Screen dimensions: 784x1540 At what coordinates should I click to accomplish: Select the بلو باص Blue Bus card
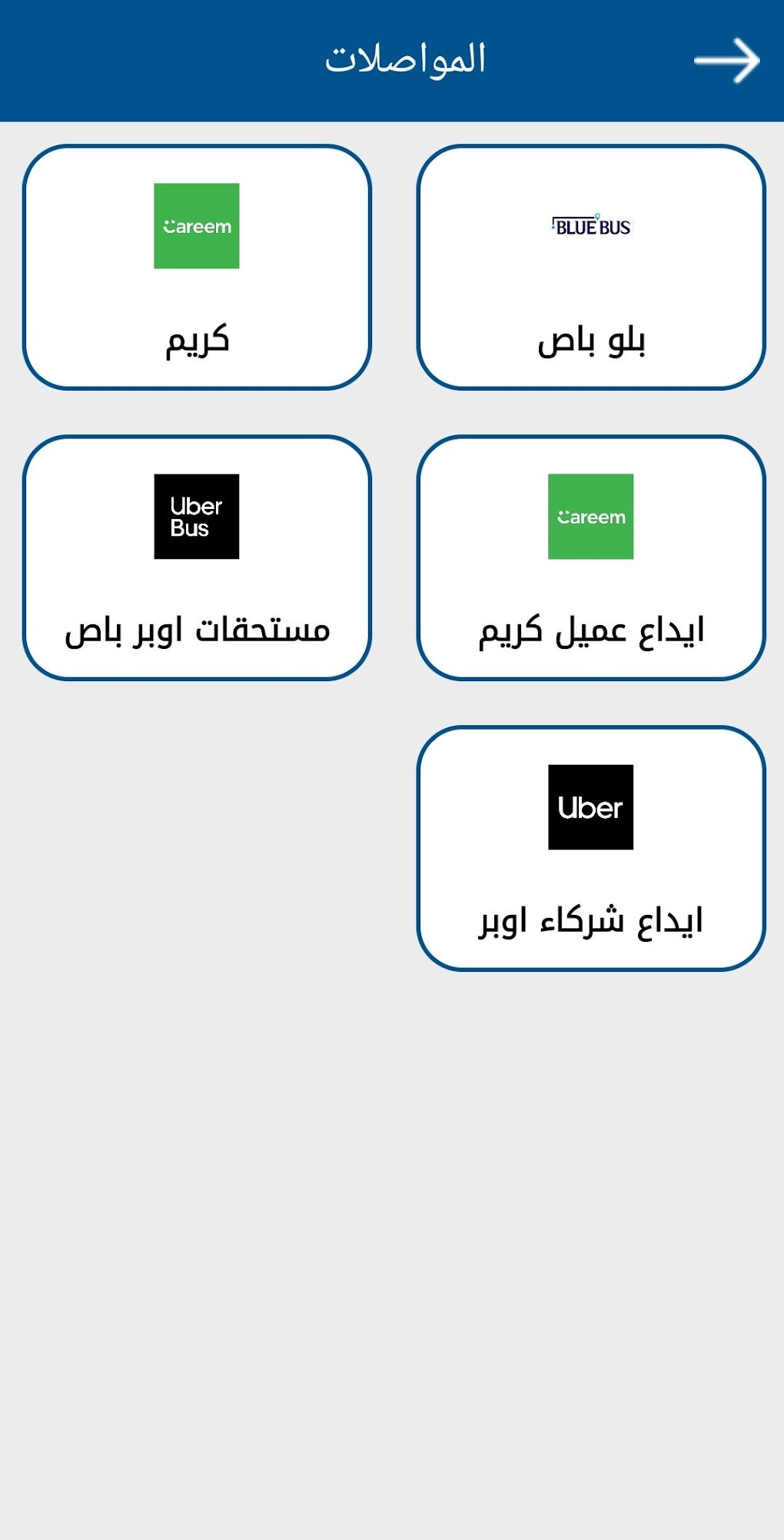(590, 267)
